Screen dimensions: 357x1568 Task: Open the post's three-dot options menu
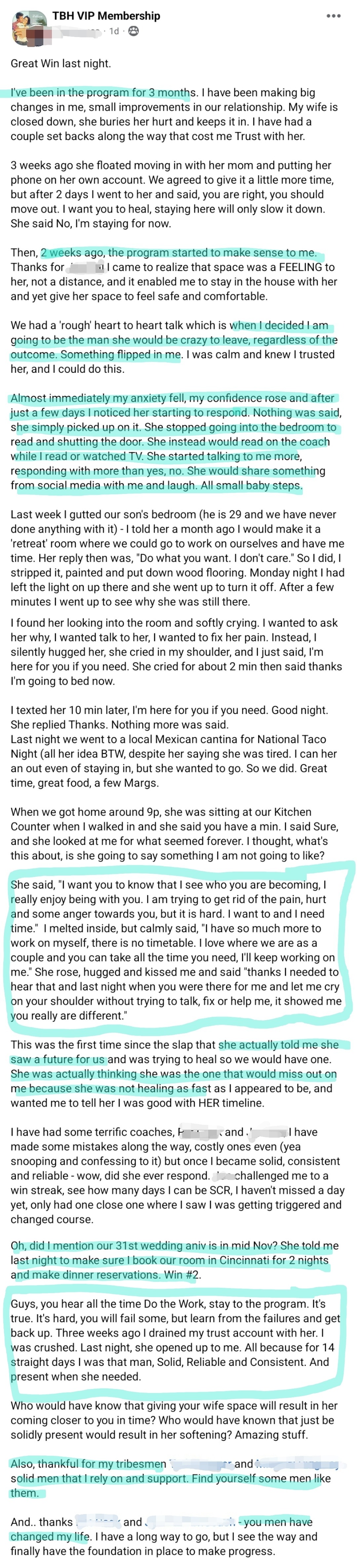coord(333,16)
